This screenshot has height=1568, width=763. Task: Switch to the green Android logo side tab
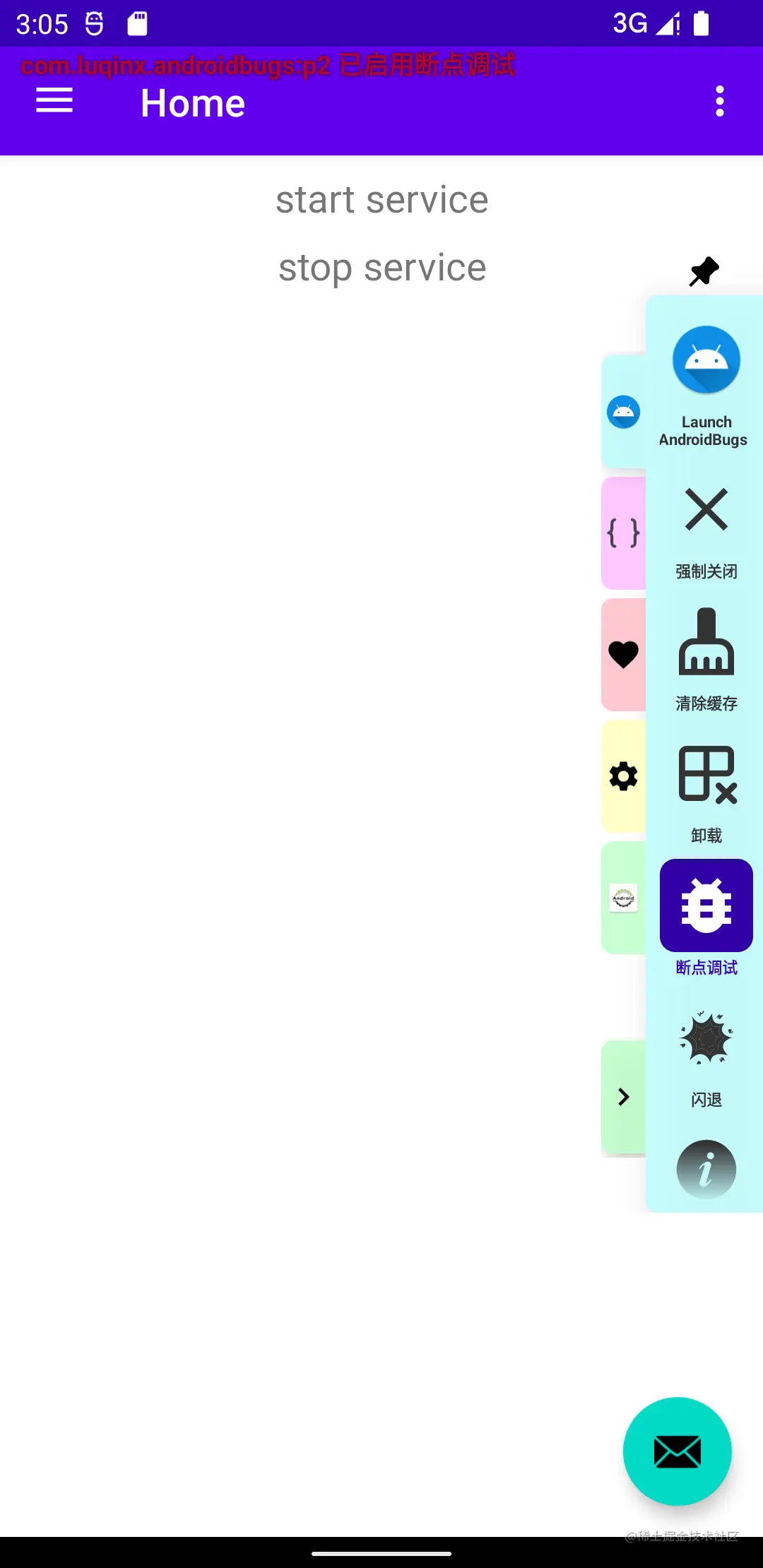click(x=623, y=898)
